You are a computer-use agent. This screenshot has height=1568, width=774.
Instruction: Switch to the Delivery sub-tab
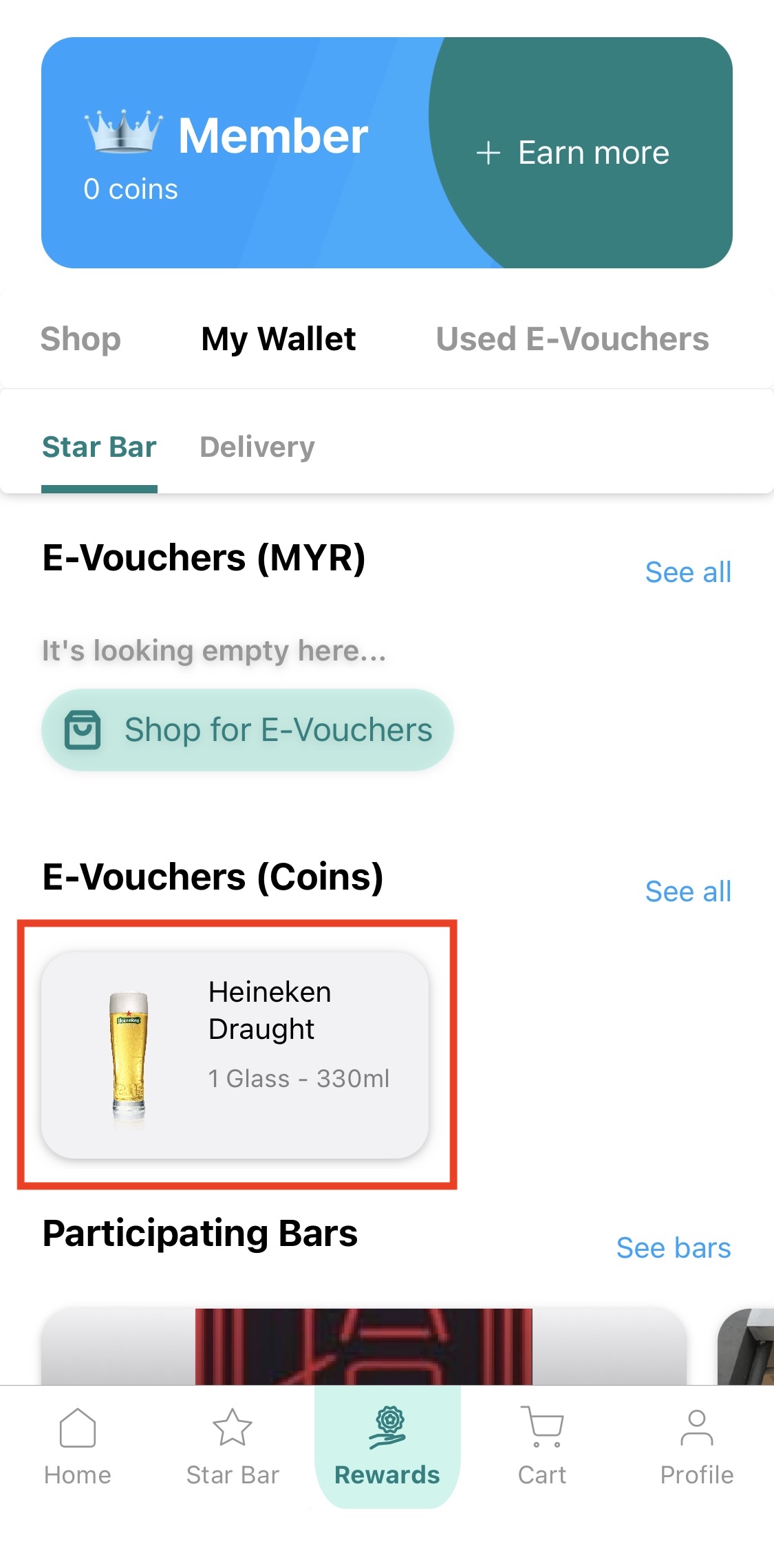[x=257, y=447]
